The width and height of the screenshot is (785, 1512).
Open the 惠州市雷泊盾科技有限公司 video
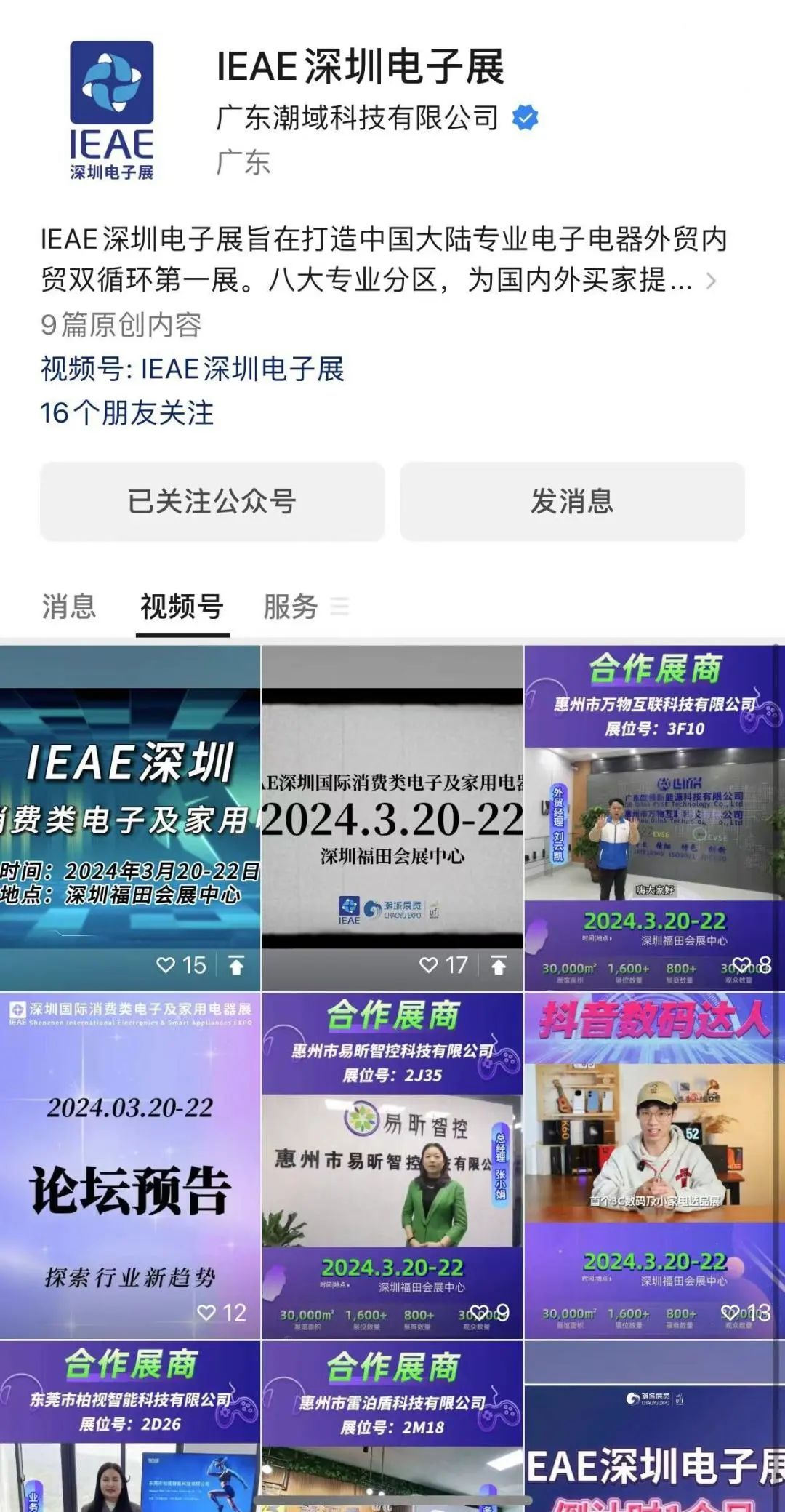[x=392, y=1425]
